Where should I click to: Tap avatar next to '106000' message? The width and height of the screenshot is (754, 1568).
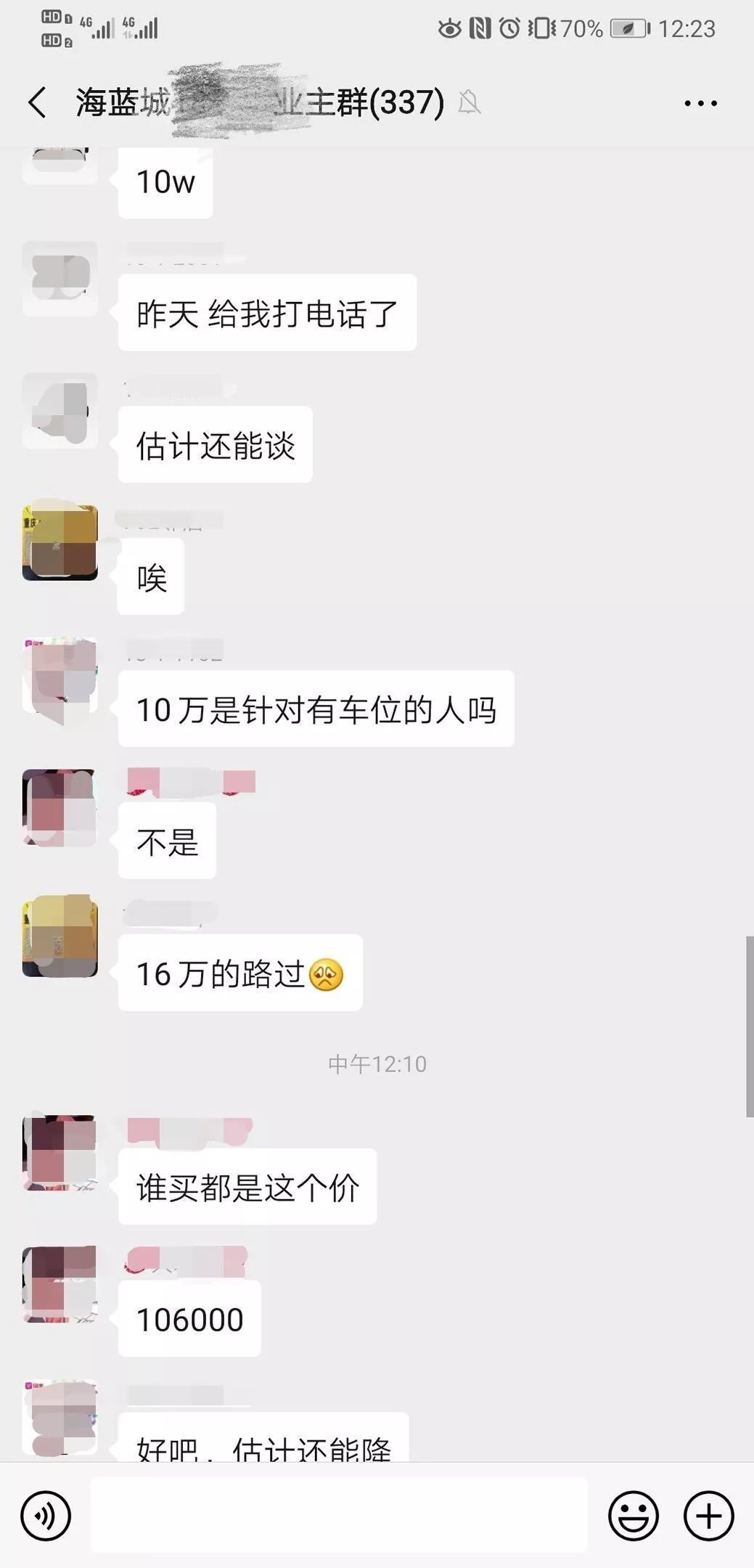60,1285
